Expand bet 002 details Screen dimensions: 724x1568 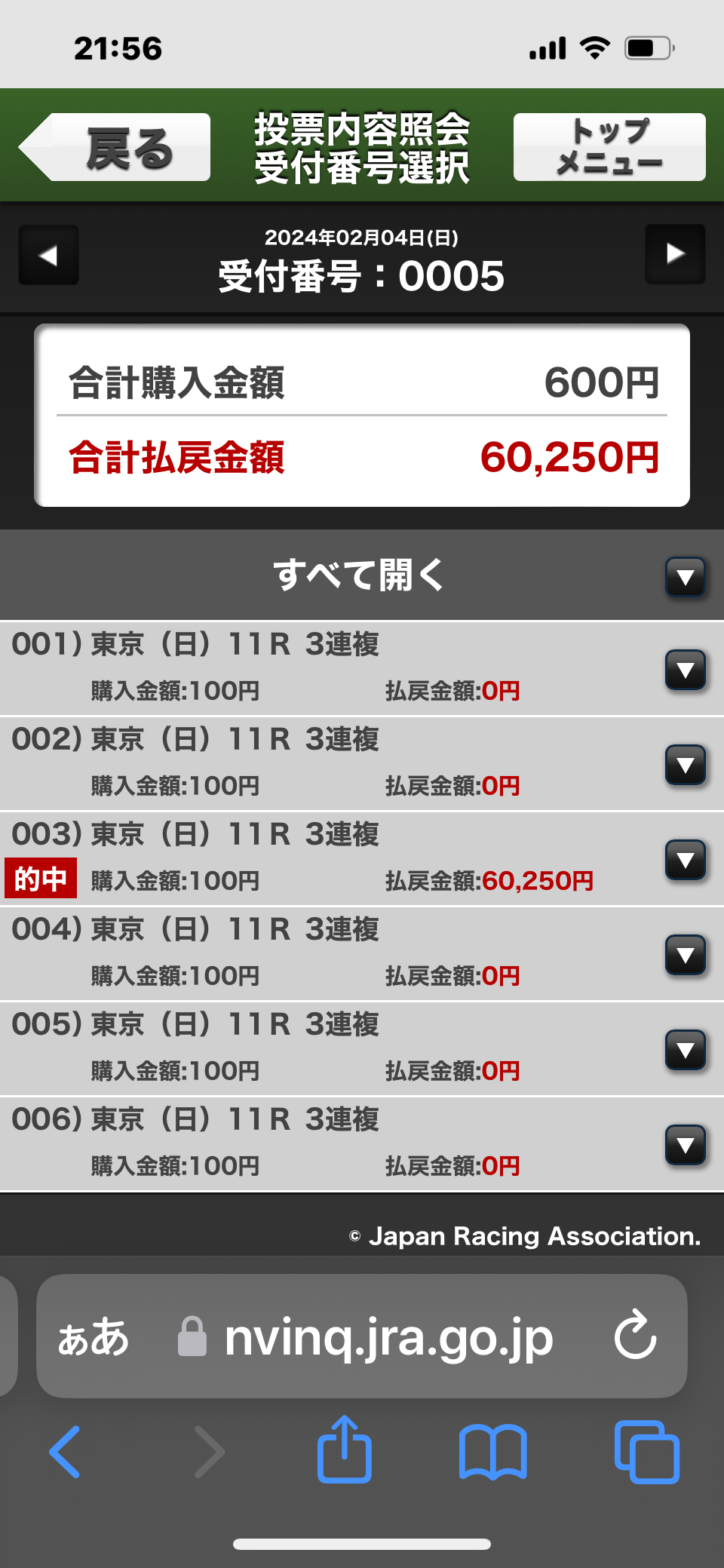[685, 765]
